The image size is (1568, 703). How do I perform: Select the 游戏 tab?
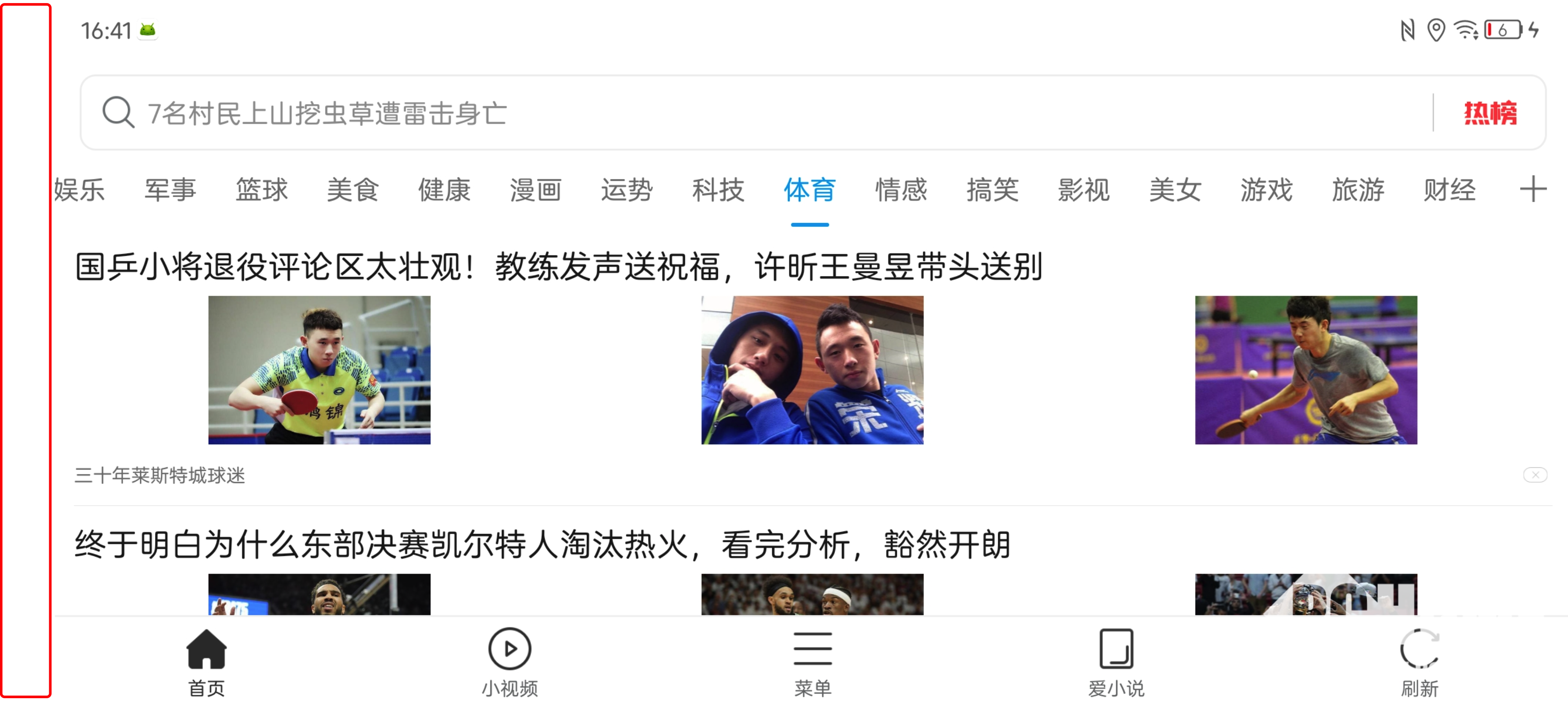(x=1266, y=190)
